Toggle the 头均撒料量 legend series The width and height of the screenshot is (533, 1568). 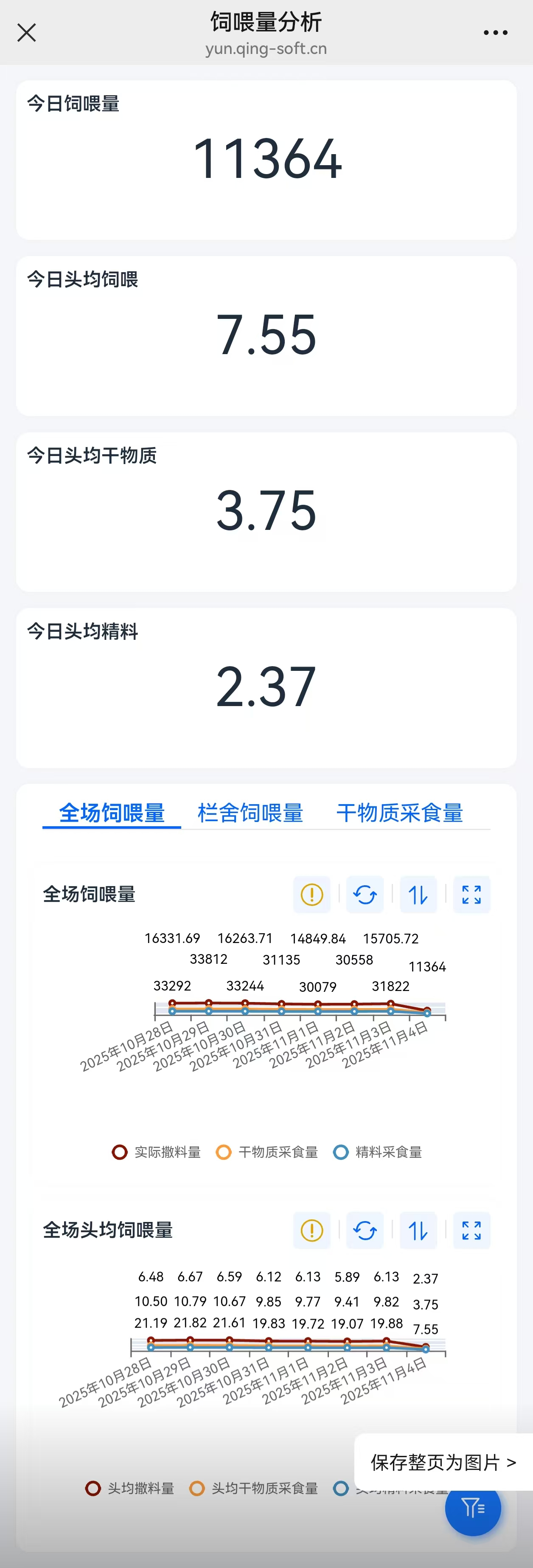(131, 1488)
